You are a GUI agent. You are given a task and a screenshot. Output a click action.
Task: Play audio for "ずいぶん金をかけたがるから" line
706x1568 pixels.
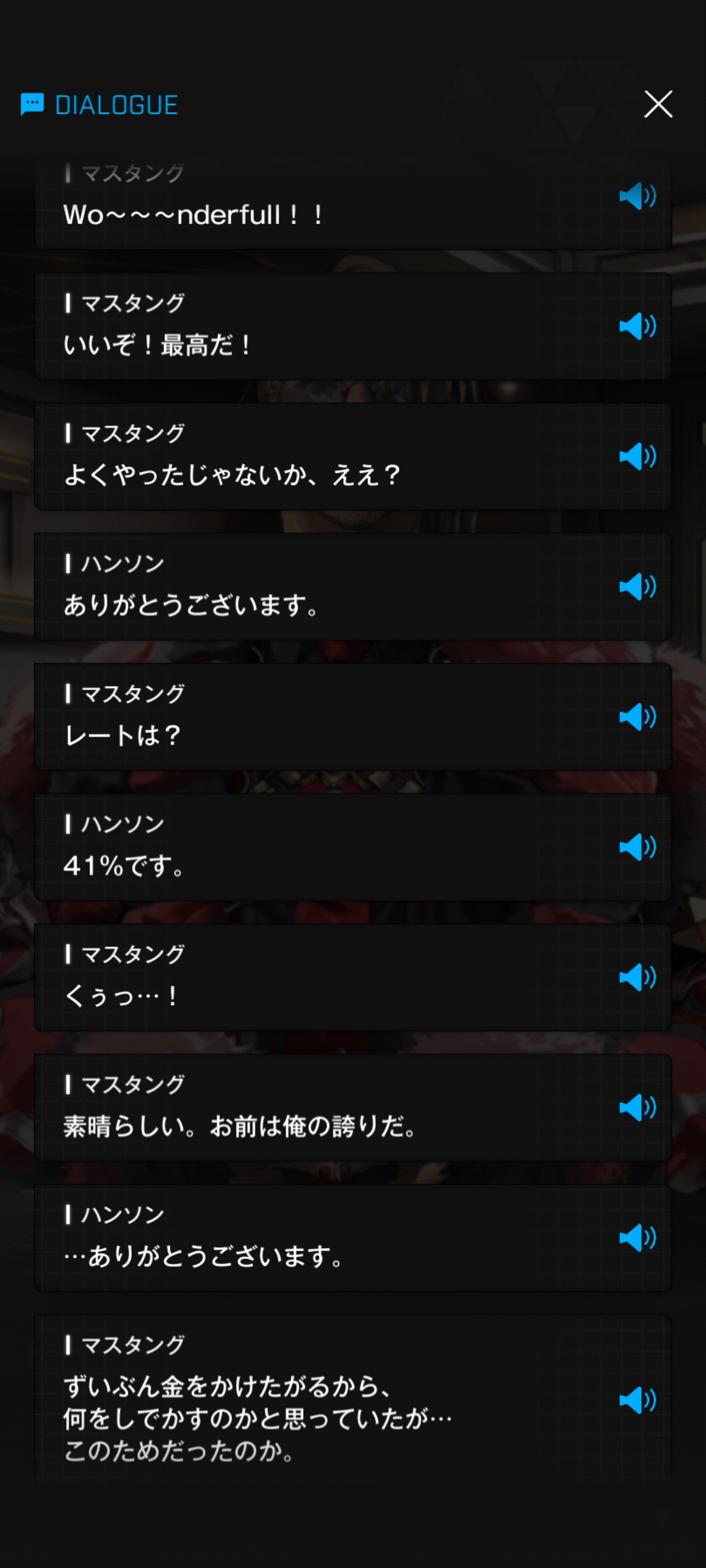[x=637, y=1400]
